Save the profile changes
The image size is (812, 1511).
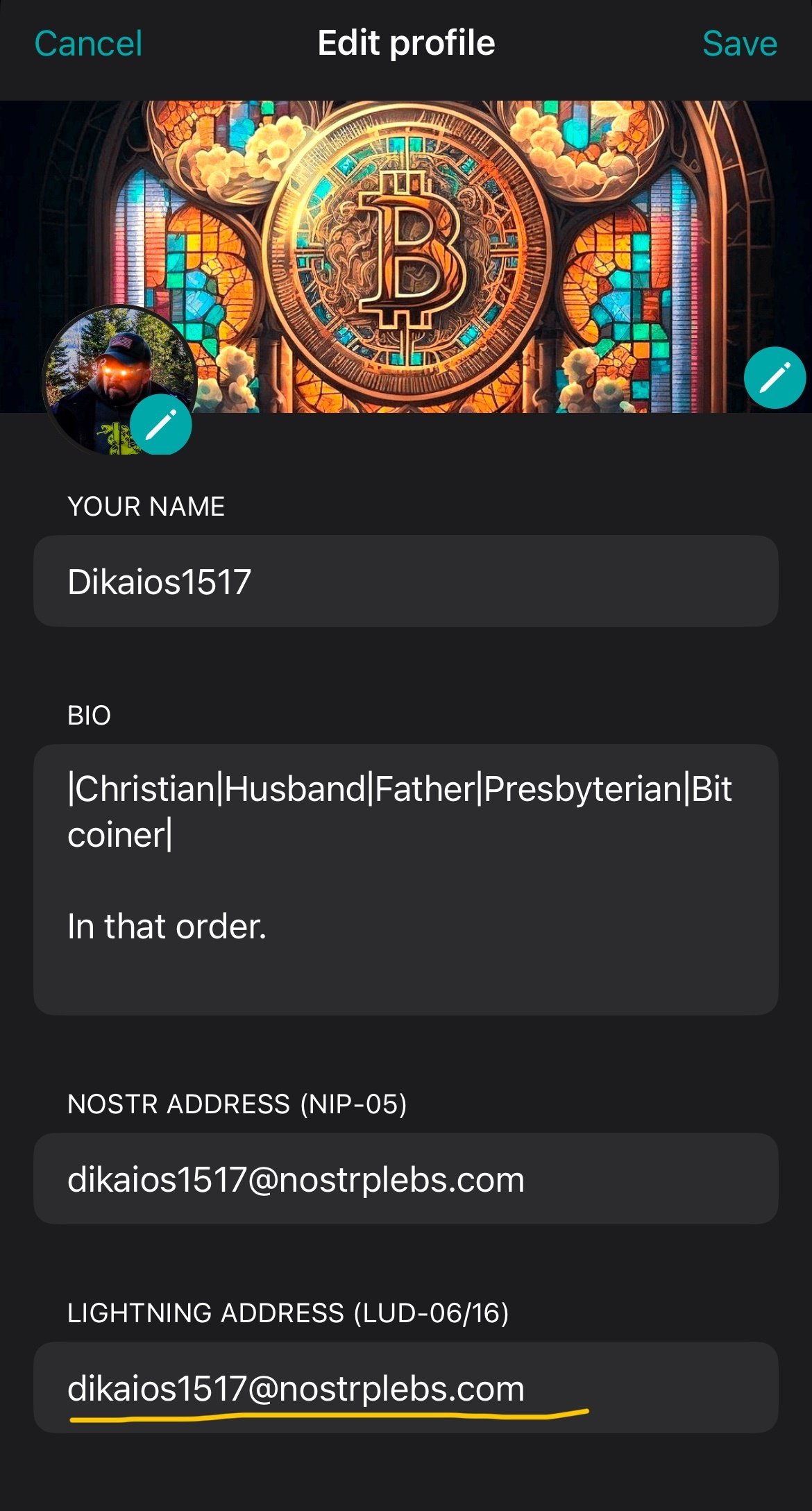739,44
